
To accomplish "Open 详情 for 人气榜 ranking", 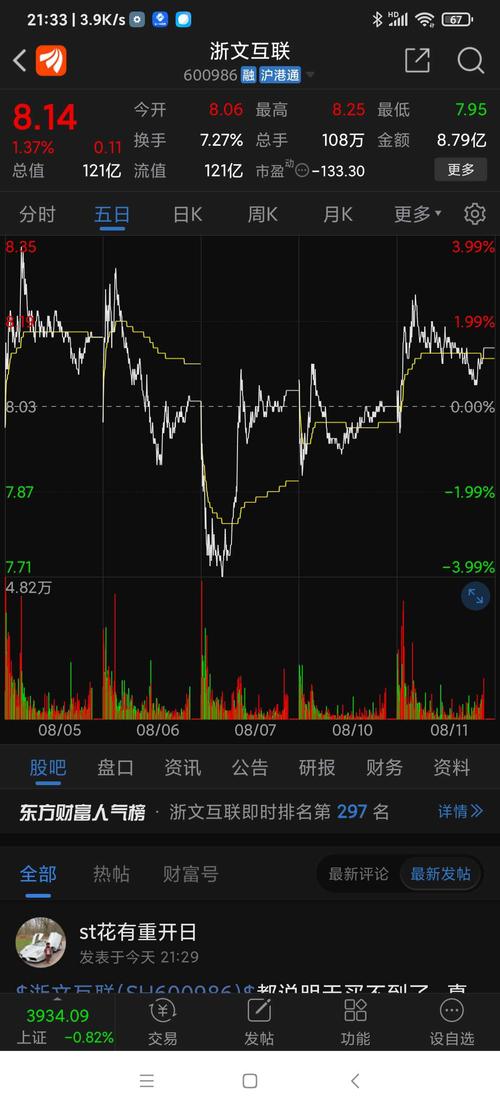I will pyautogui.click(x=460, y=811).
